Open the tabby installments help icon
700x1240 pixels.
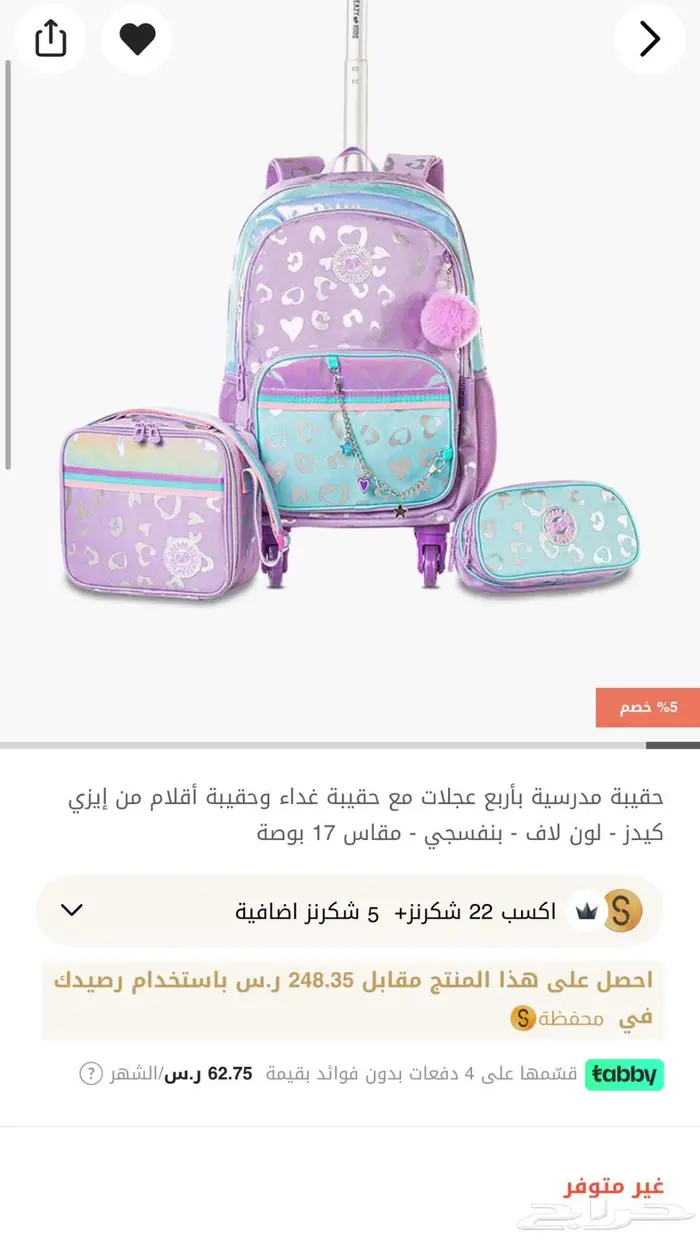(91, 1074)
